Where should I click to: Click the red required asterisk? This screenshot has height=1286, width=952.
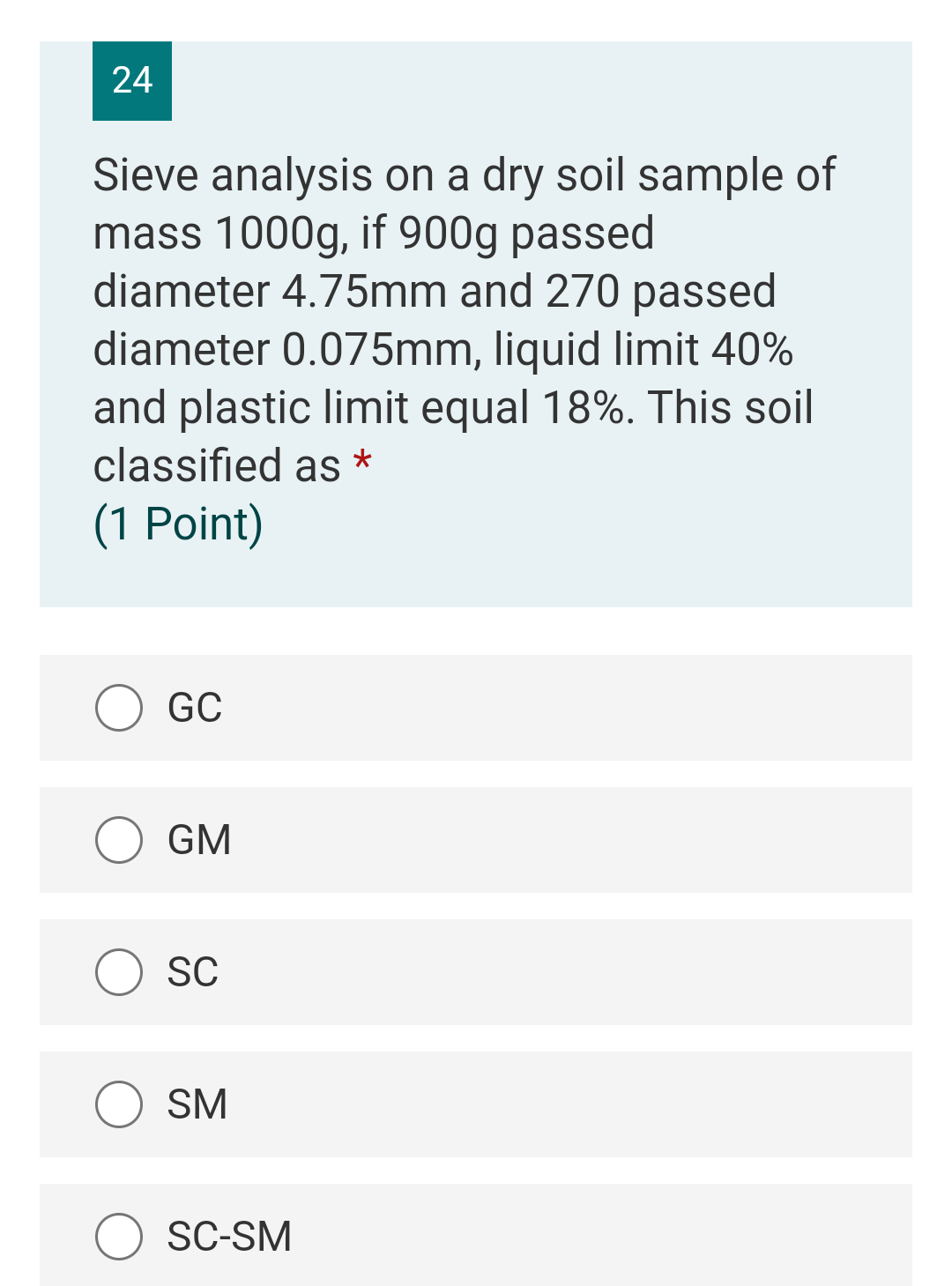(362, 462)
